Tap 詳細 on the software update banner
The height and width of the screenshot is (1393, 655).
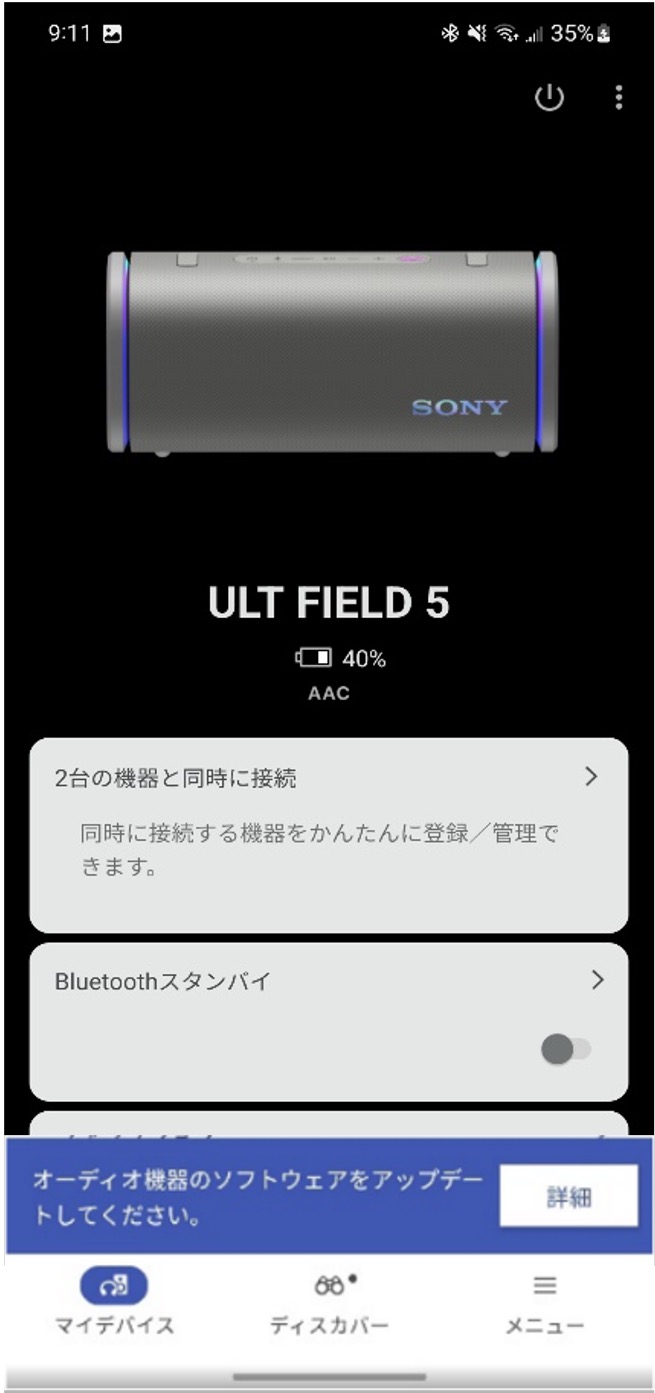[568, 1196]
